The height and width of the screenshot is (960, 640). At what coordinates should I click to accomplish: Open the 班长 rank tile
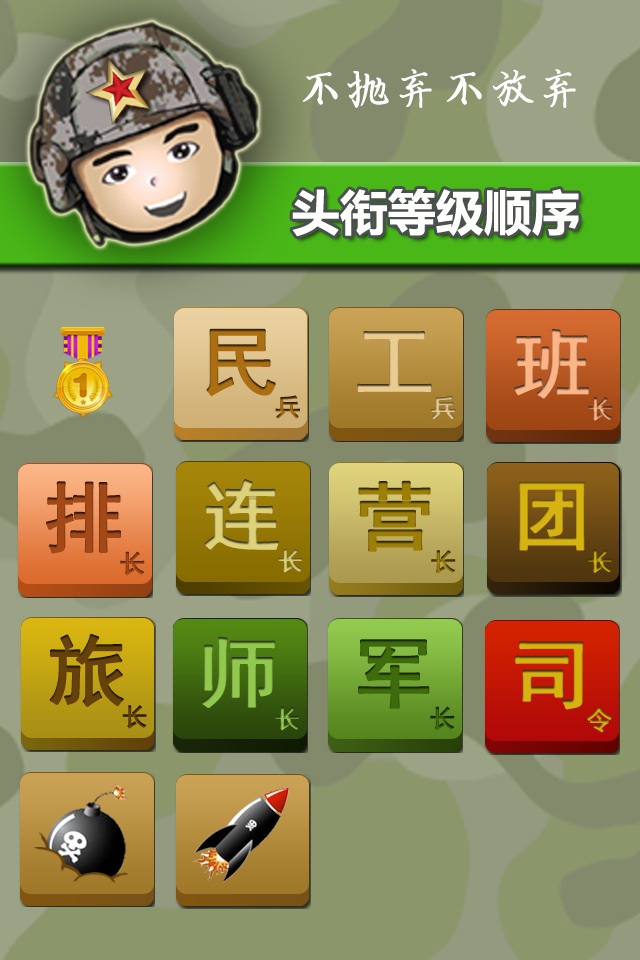pyautogui.click(x=553, y=374)
